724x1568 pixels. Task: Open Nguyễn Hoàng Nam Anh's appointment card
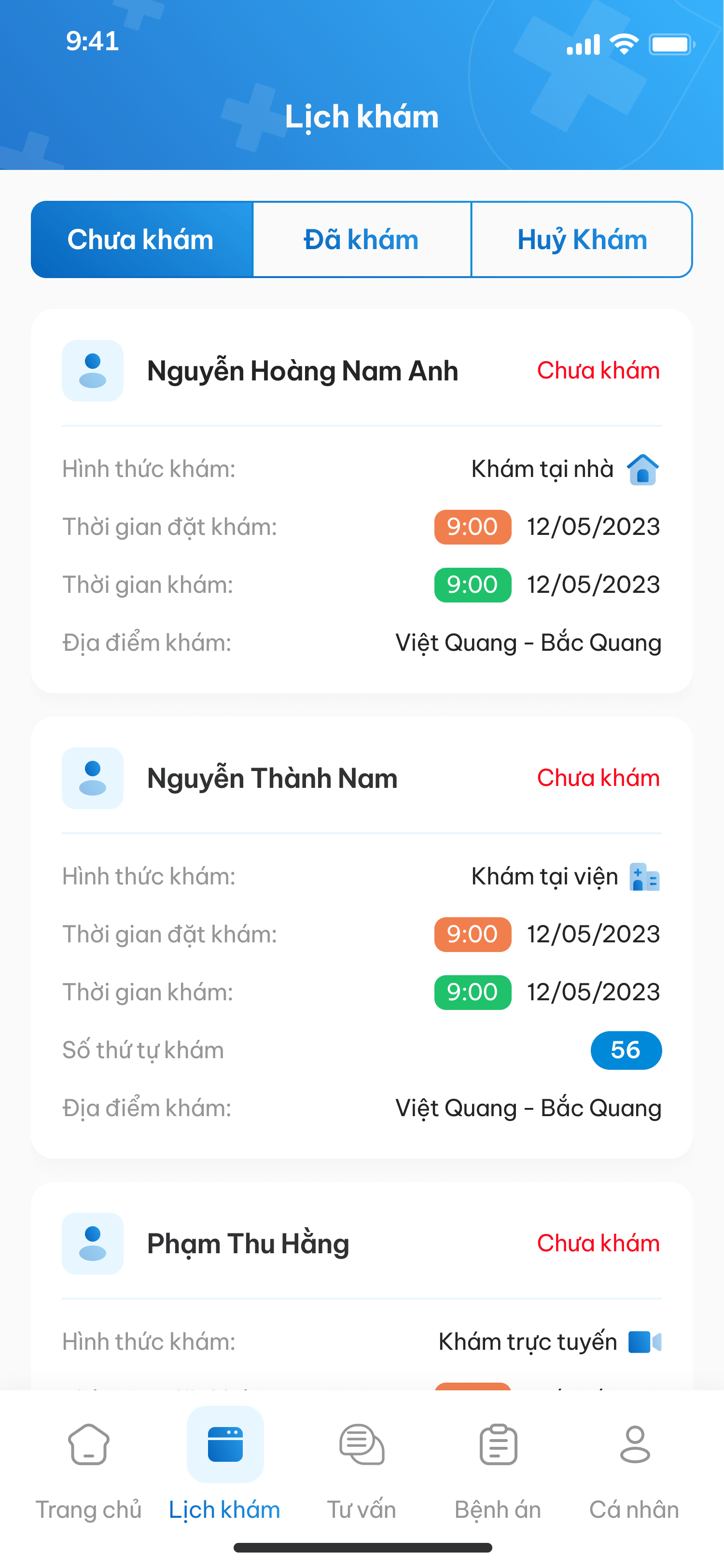362,501
